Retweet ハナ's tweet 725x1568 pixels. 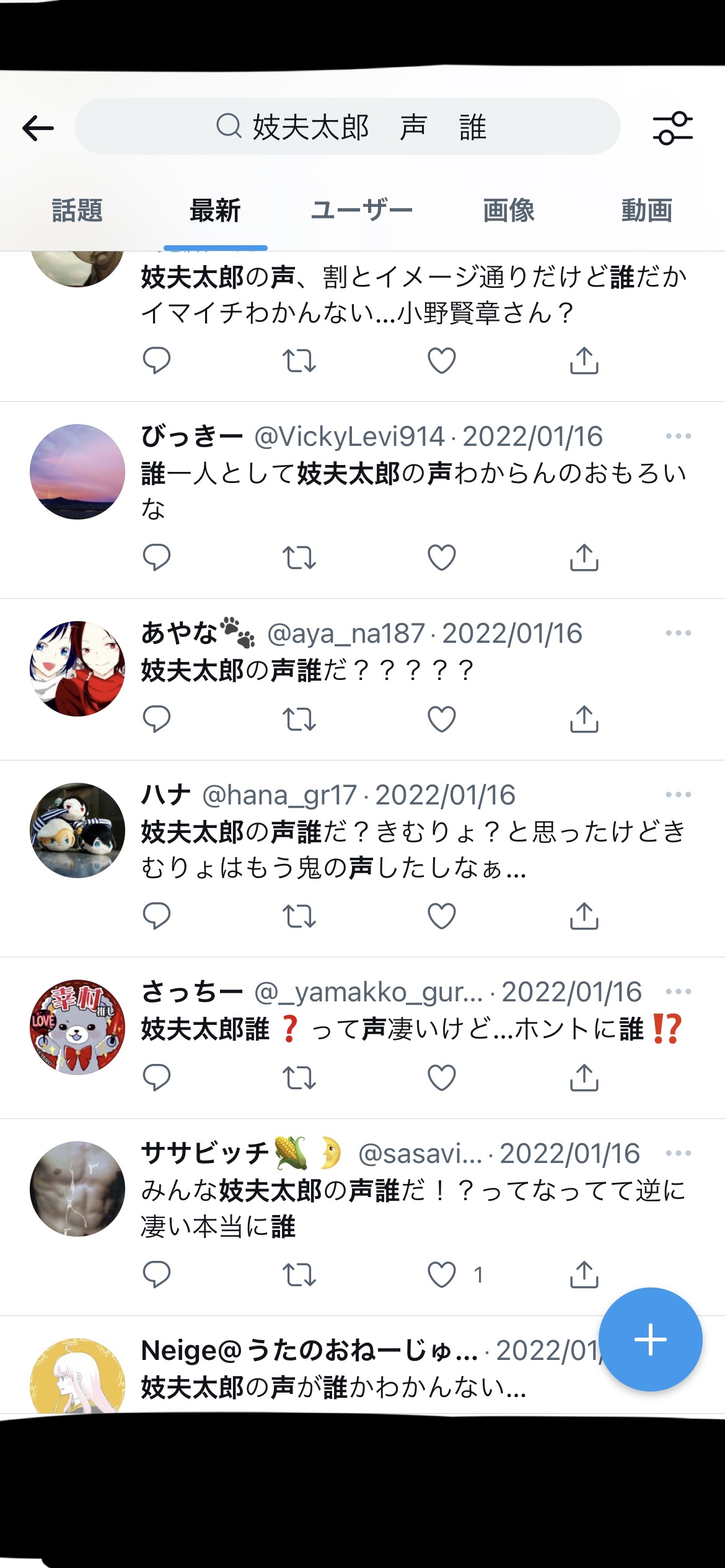299,916
